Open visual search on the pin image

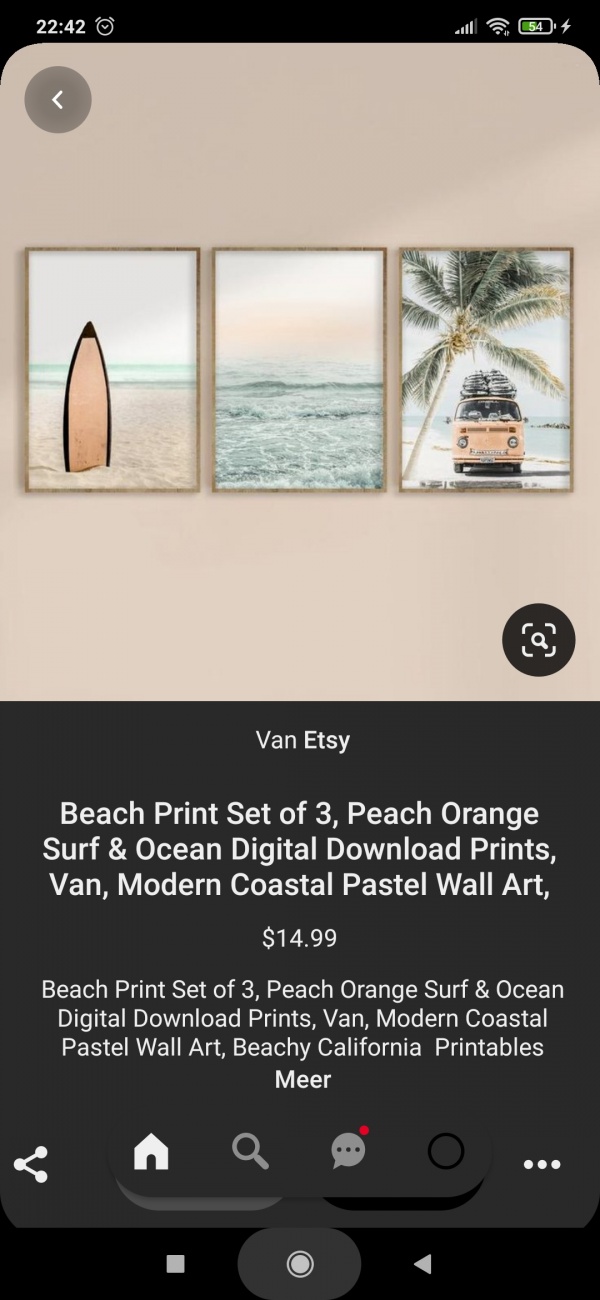[538, 640]
